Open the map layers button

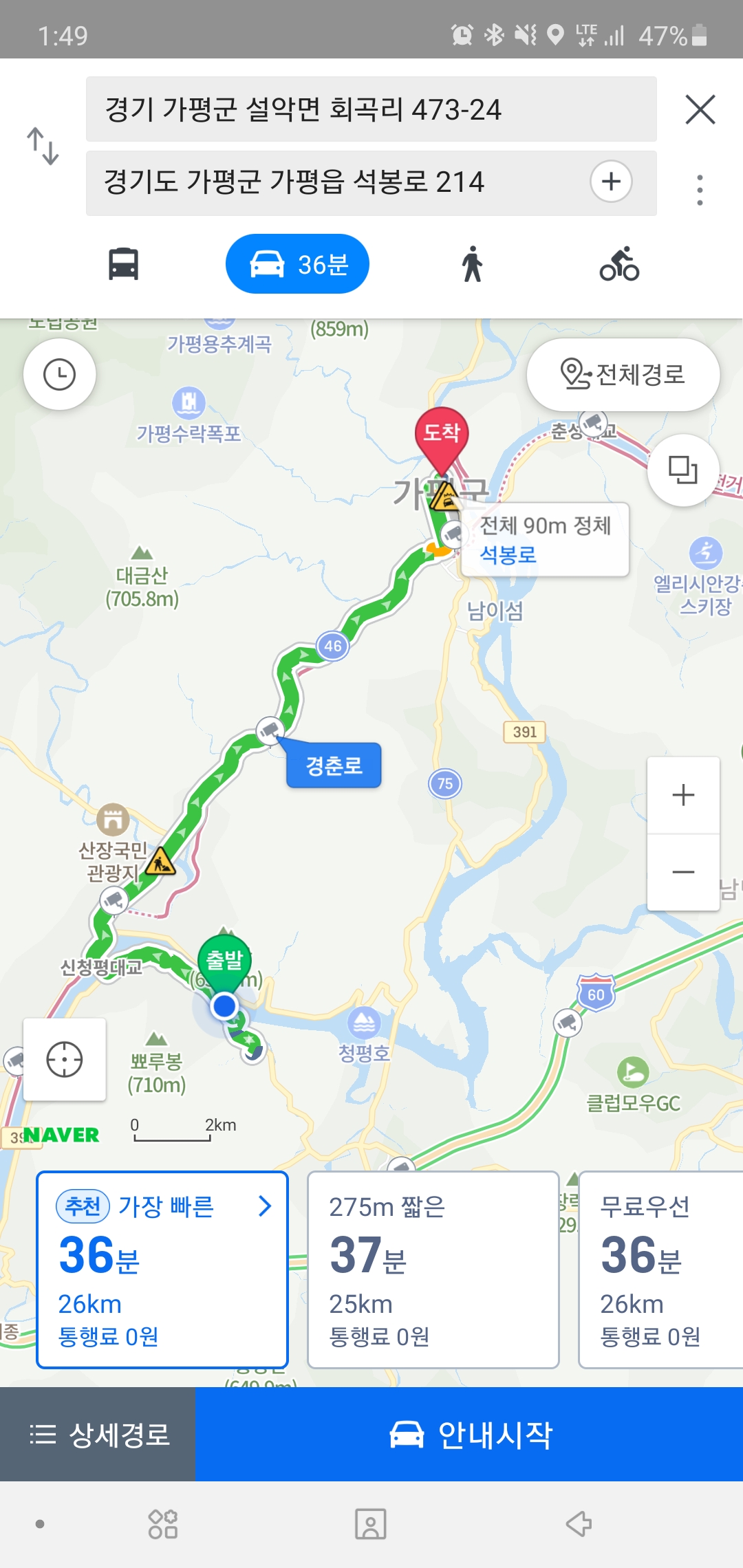pyautogui.click(x=683, y=470)
